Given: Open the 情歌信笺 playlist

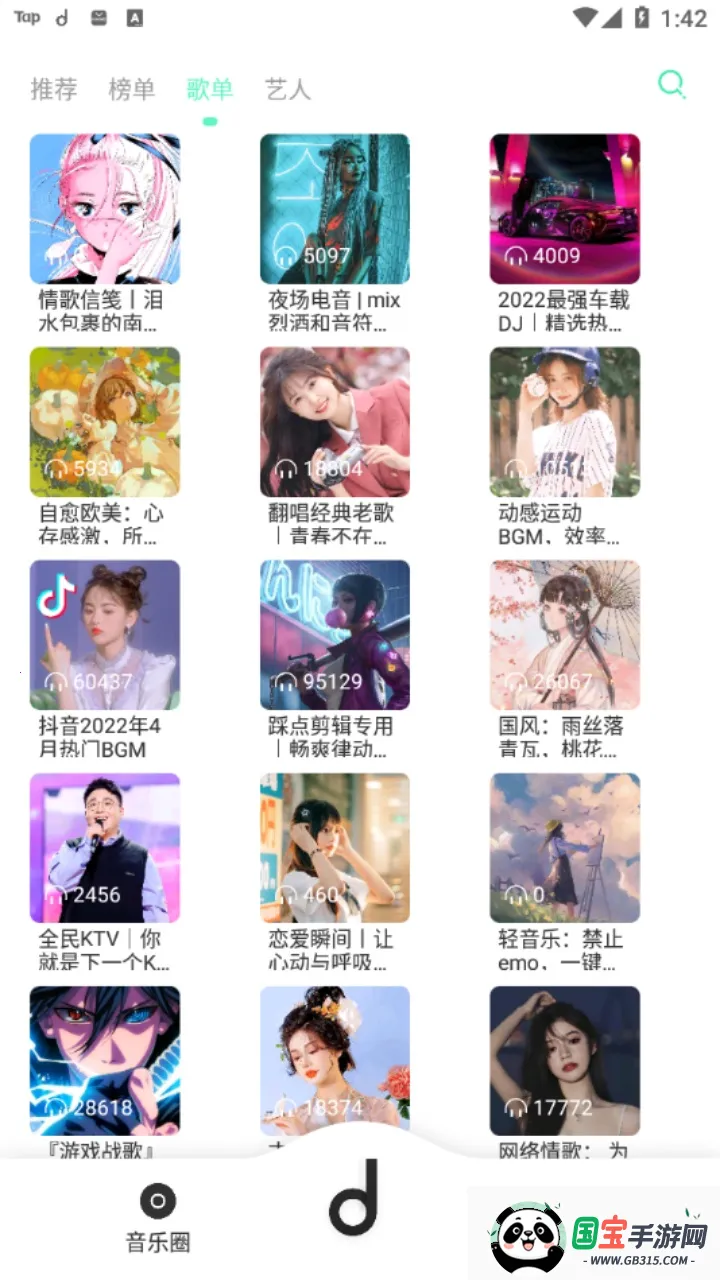Looking at the screenshot, I should pyautogui.click(x=105, y=210).
